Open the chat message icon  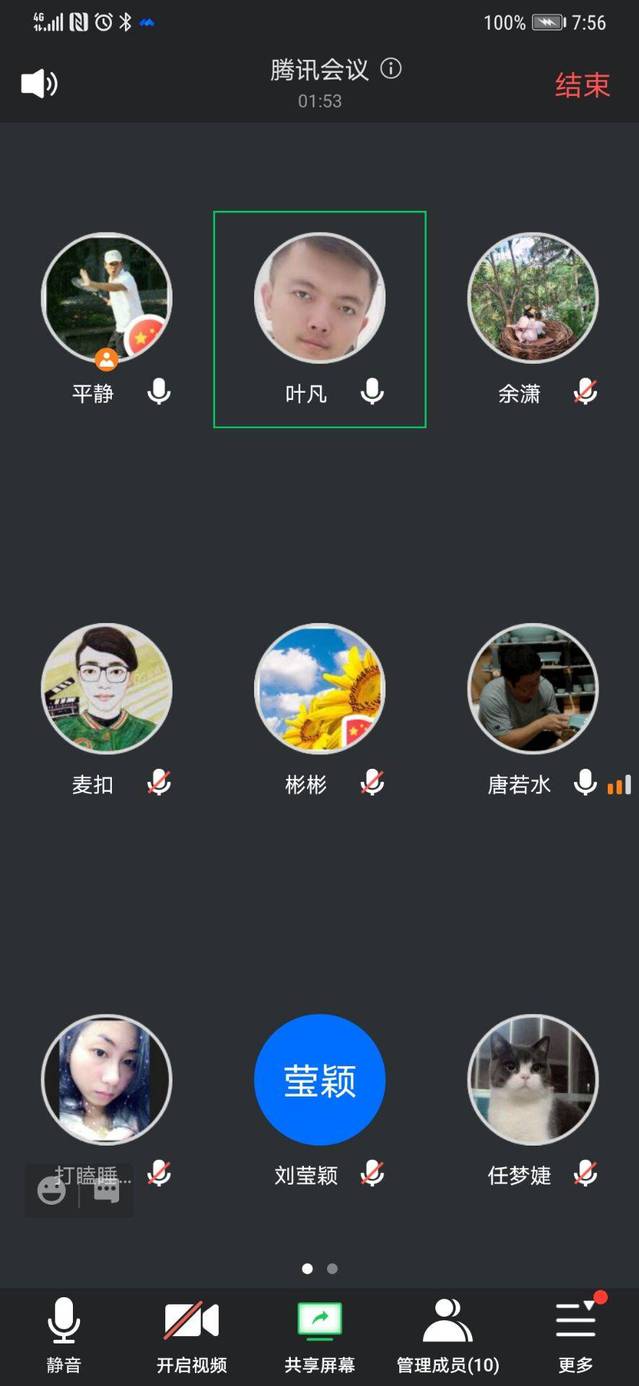[106, 1190]
